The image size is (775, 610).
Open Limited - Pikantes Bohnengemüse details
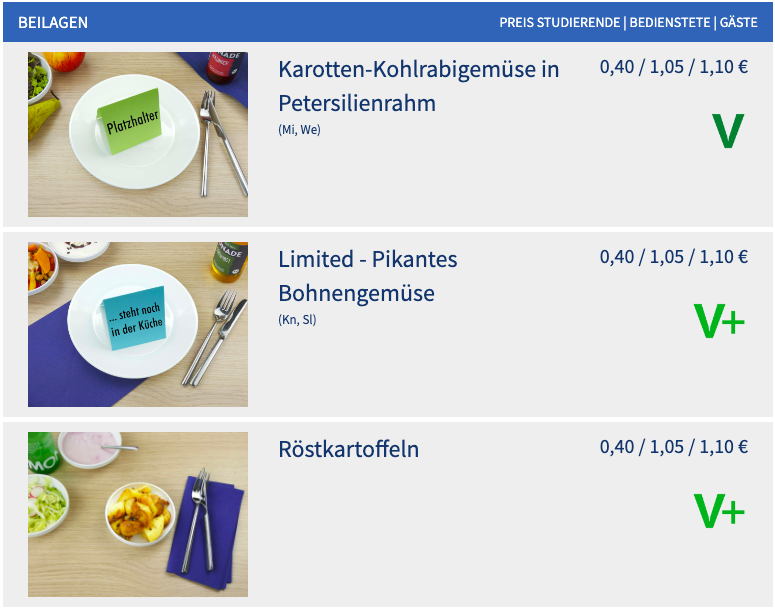[367, 276]
